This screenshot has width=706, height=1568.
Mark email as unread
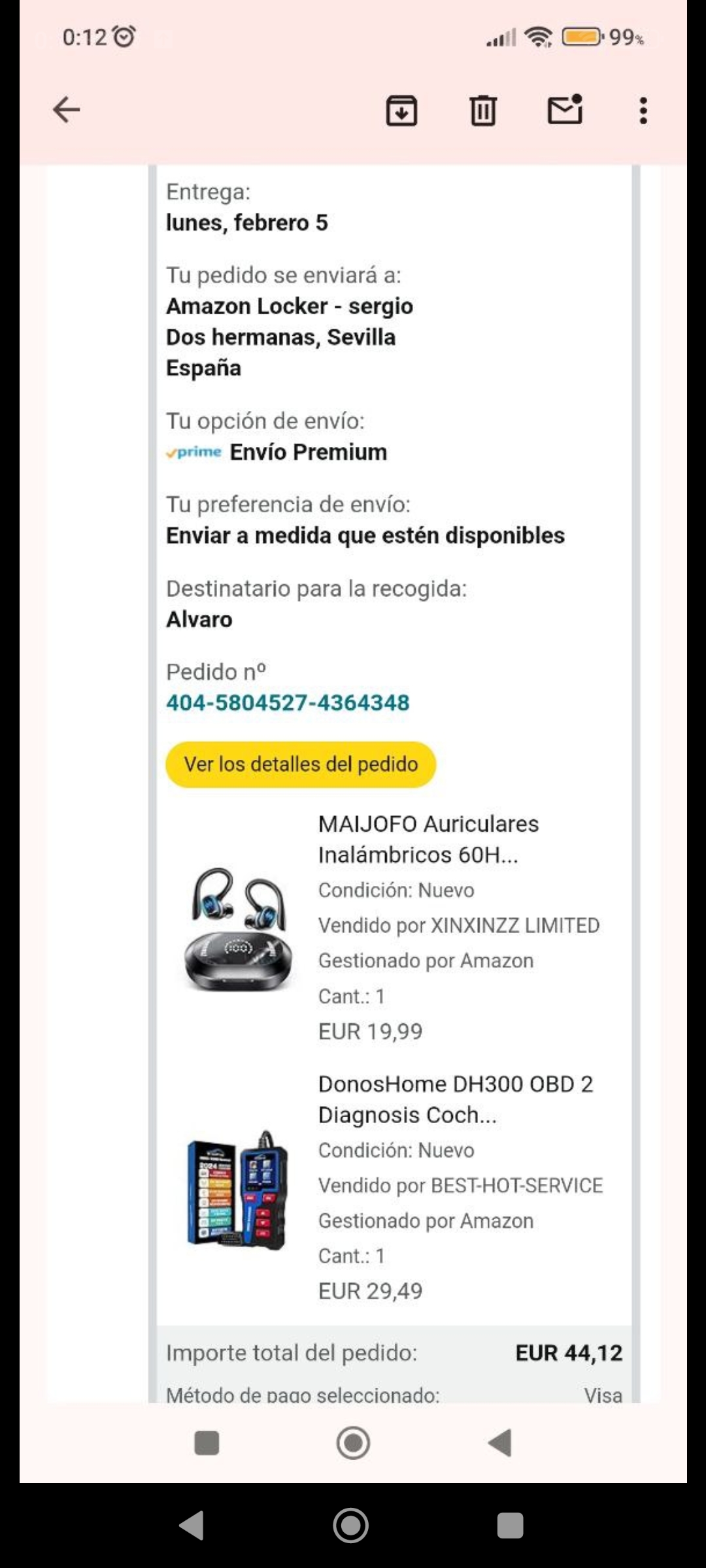click(x=565, y=110)
